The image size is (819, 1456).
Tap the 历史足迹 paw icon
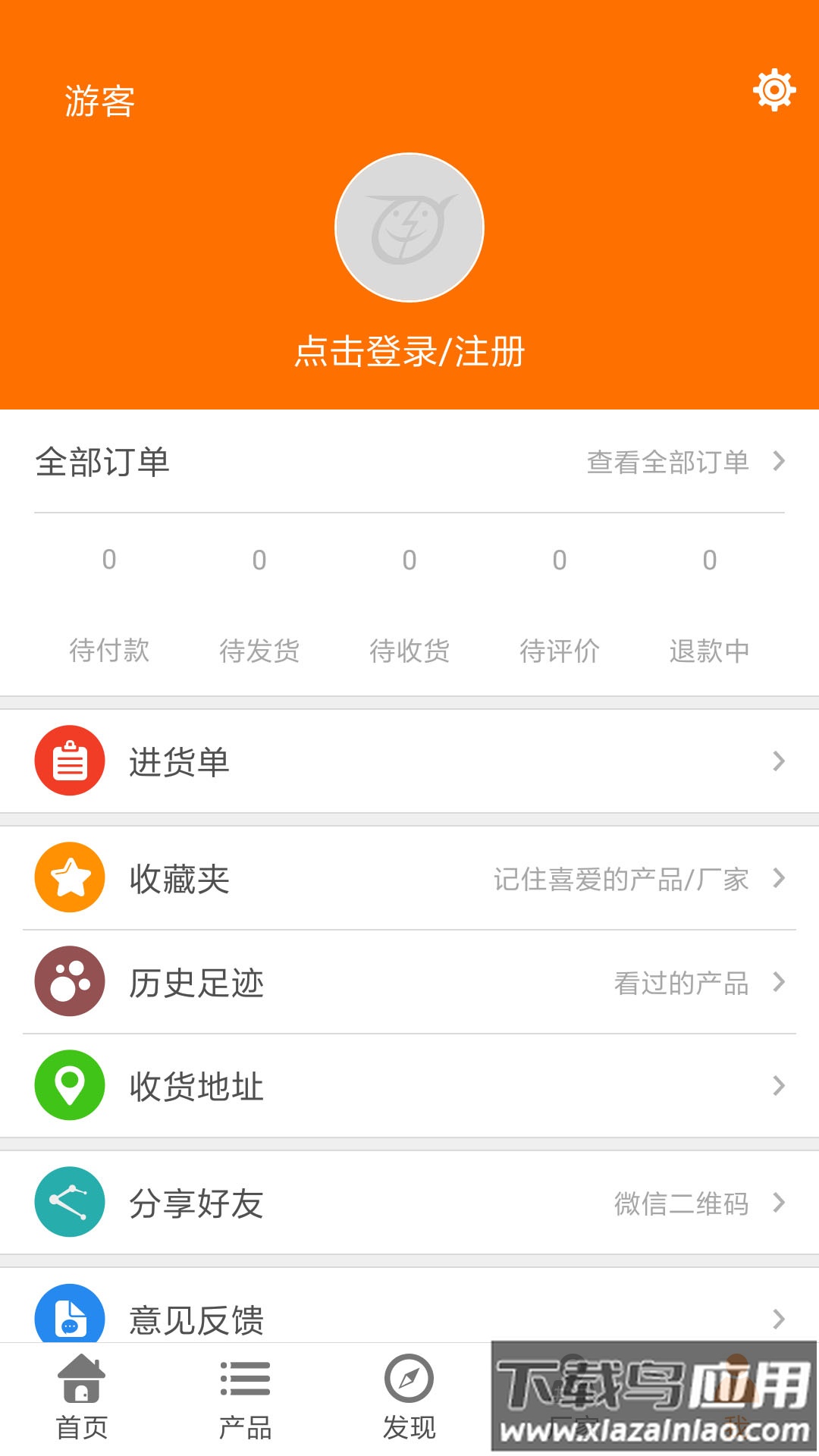(x=68, y=983)
